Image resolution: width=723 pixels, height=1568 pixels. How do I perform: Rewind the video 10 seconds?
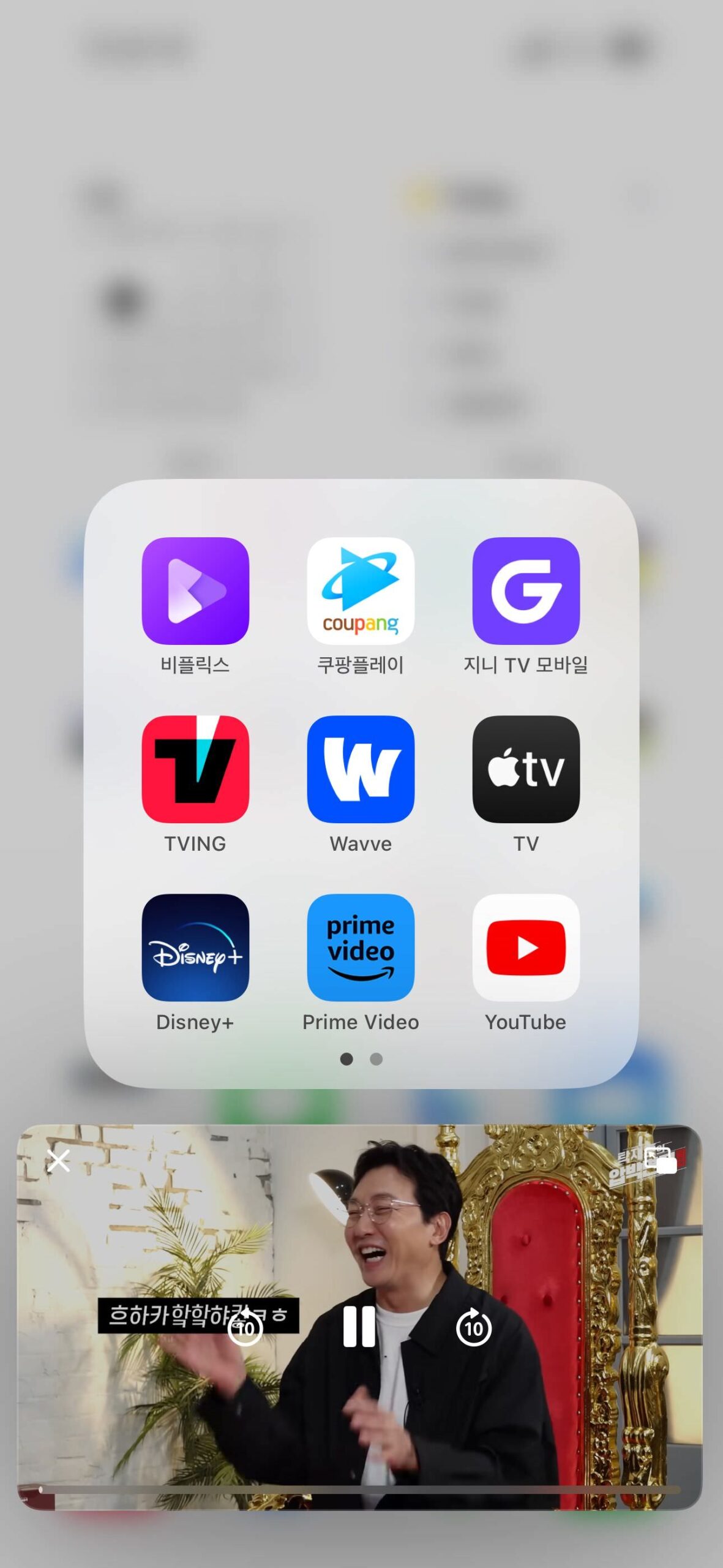245,1328
